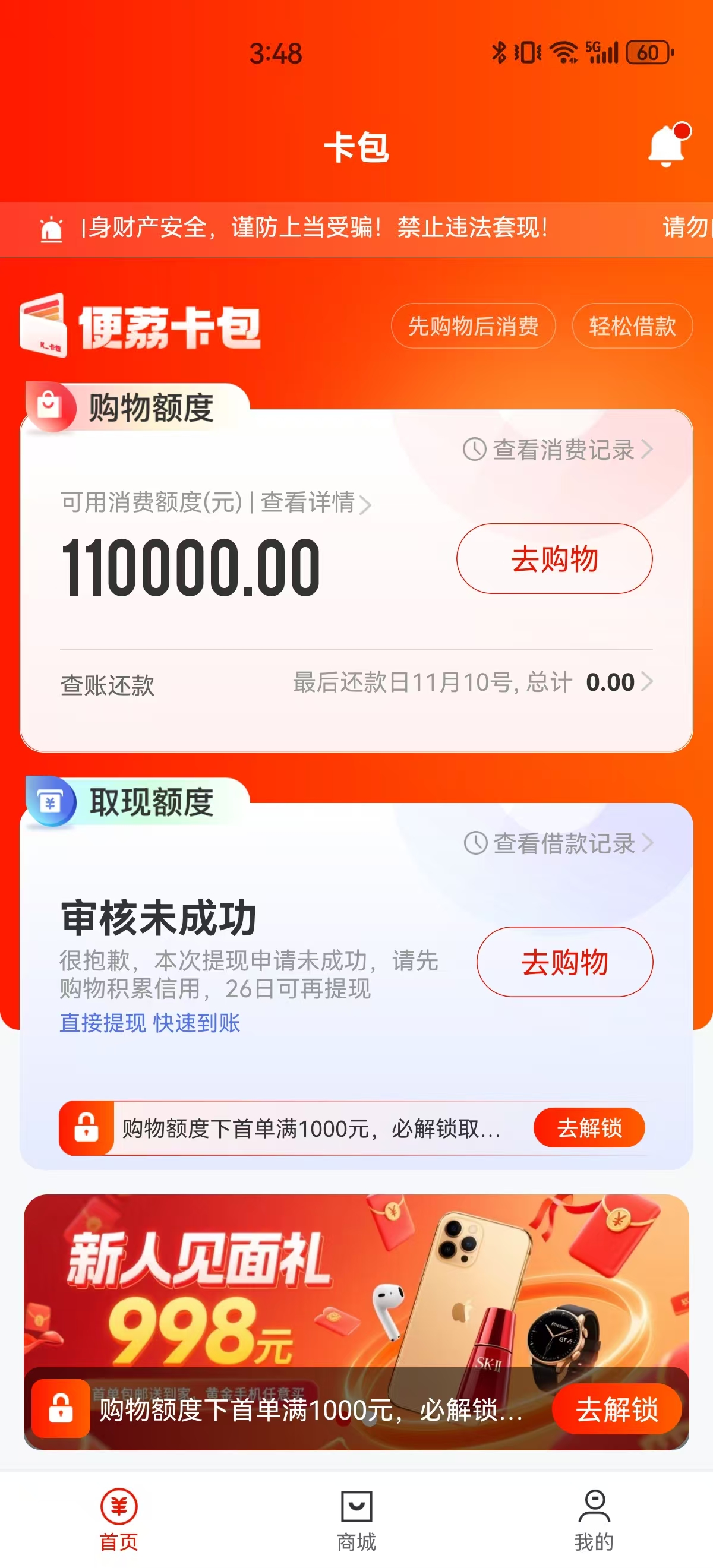
Task: Tap the 先购物后消费 pill button
Action: pyautogui.click(x=474, y=327)
